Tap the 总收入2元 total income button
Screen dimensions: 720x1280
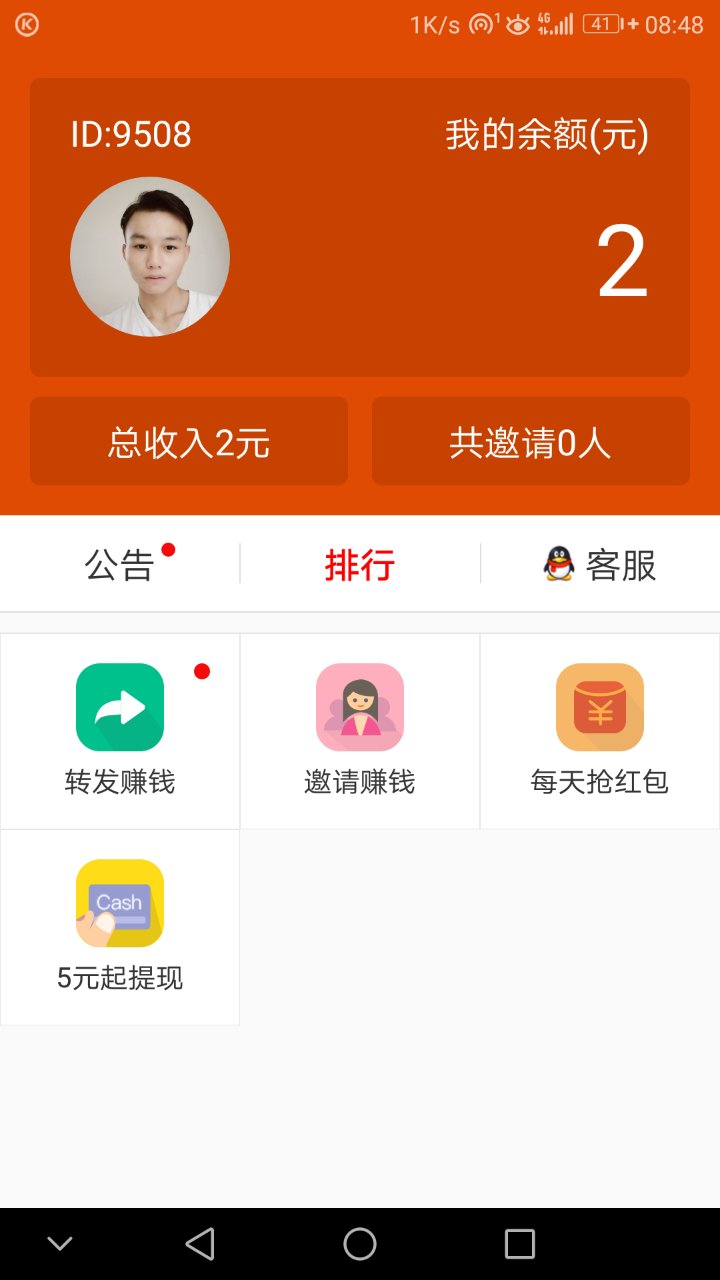(188, 441)
